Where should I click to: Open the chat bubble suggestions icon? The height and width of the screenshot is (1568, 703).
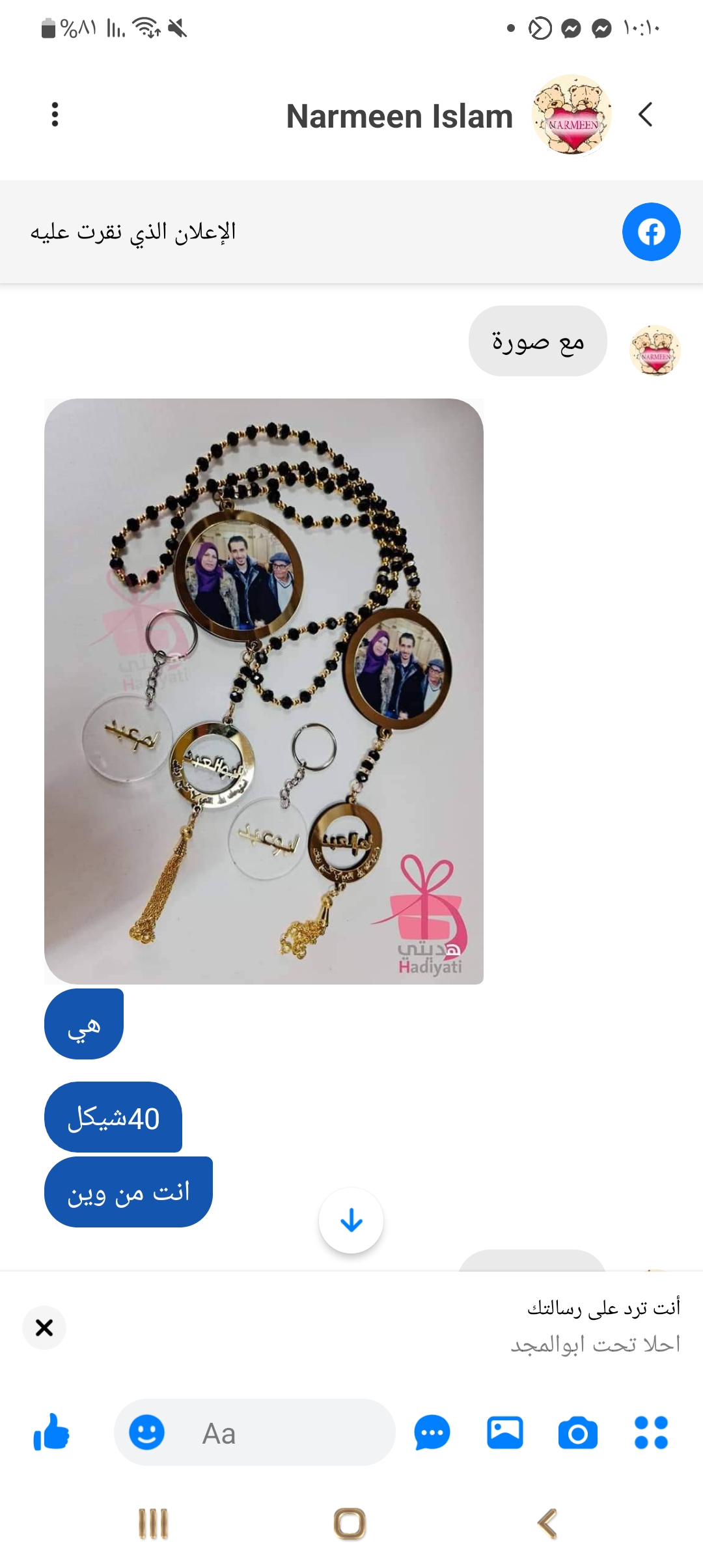pyautogui.click(x=432, y=1433)
